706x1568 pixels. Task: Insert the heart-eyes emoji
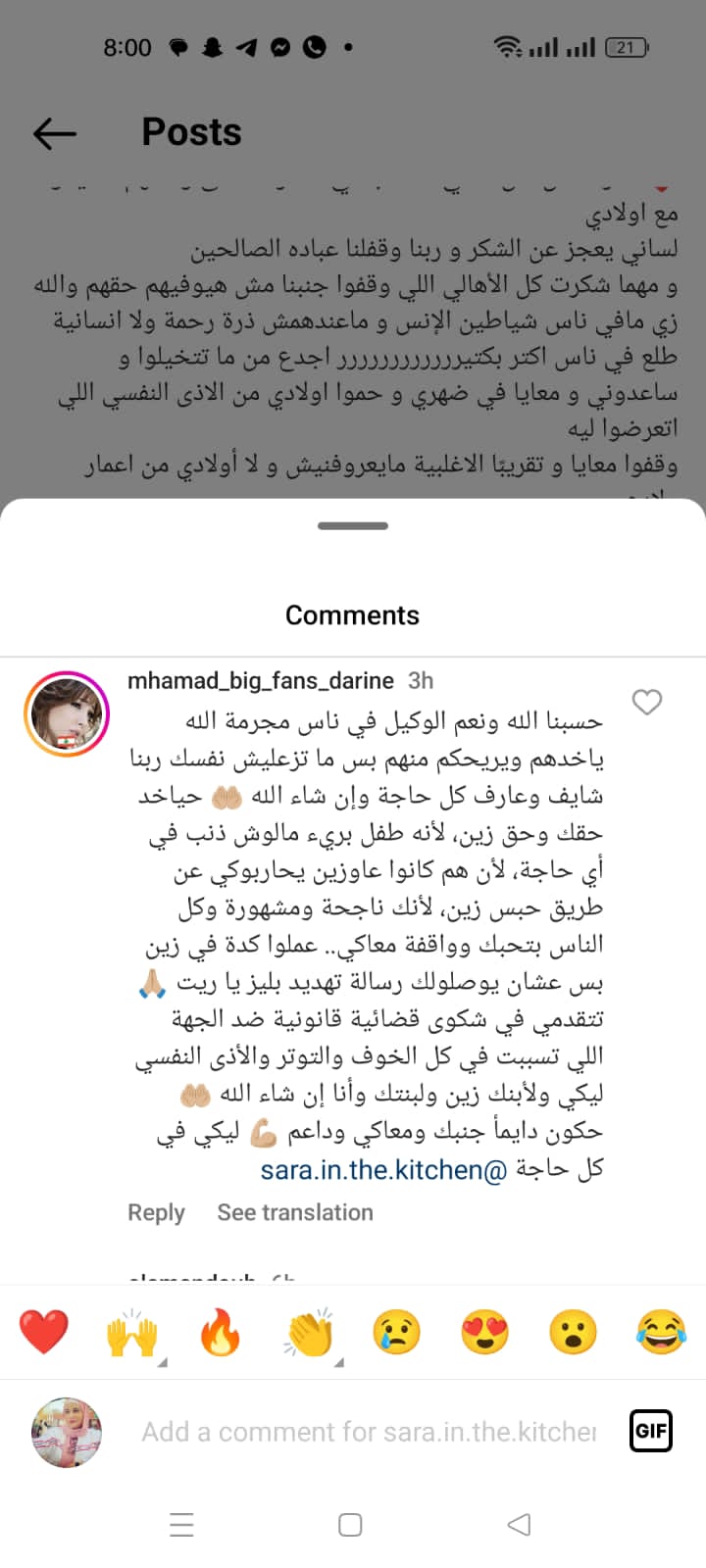(x=485, y=1333)
